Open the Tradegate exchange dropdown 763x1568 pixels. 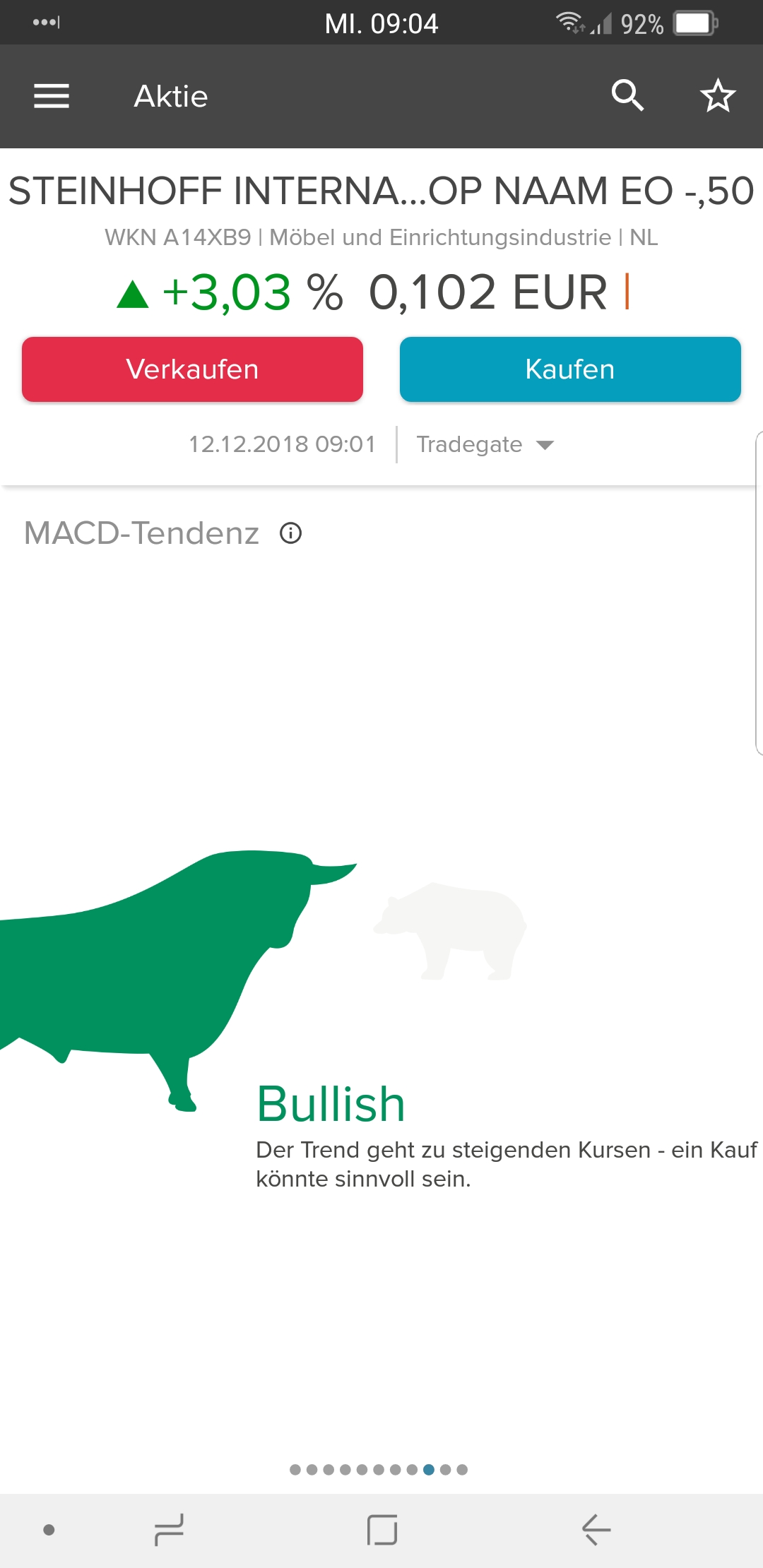click(x=485, y=444)
